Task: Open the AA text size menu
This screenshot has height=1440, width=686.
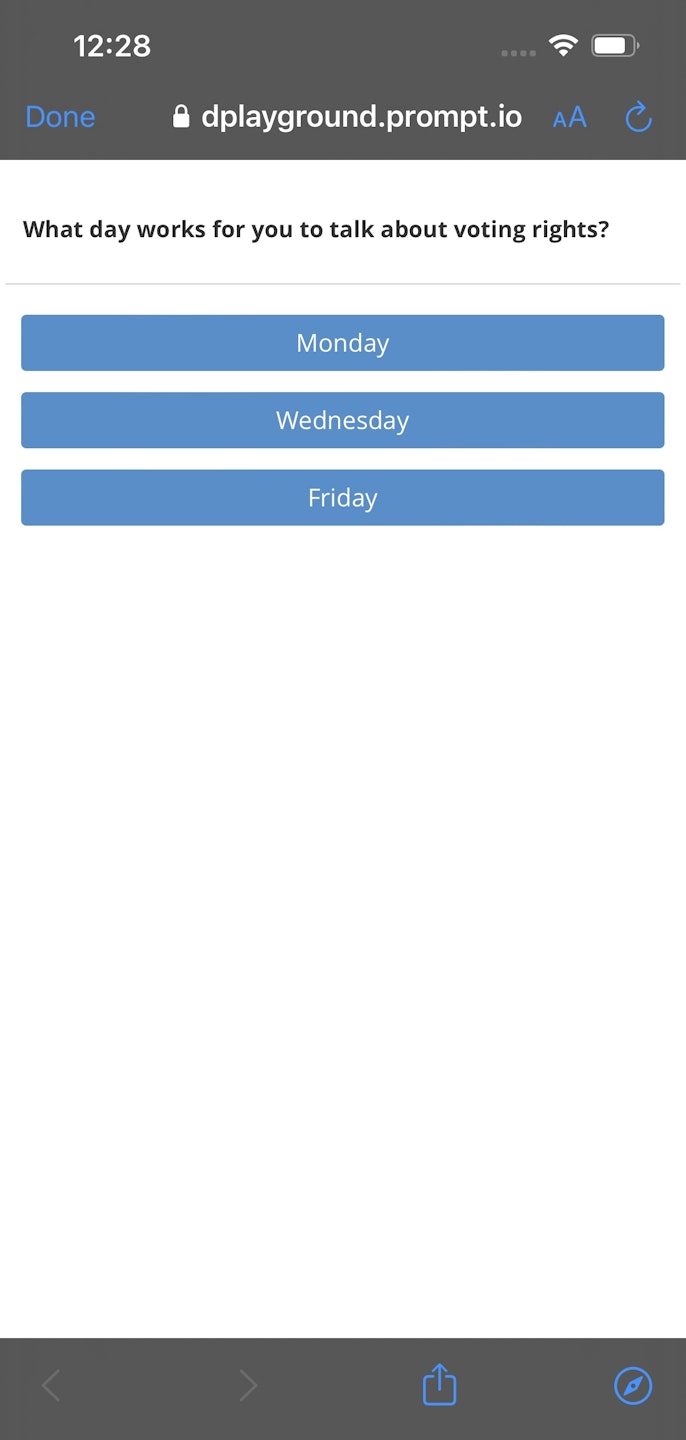Action: 569,118
